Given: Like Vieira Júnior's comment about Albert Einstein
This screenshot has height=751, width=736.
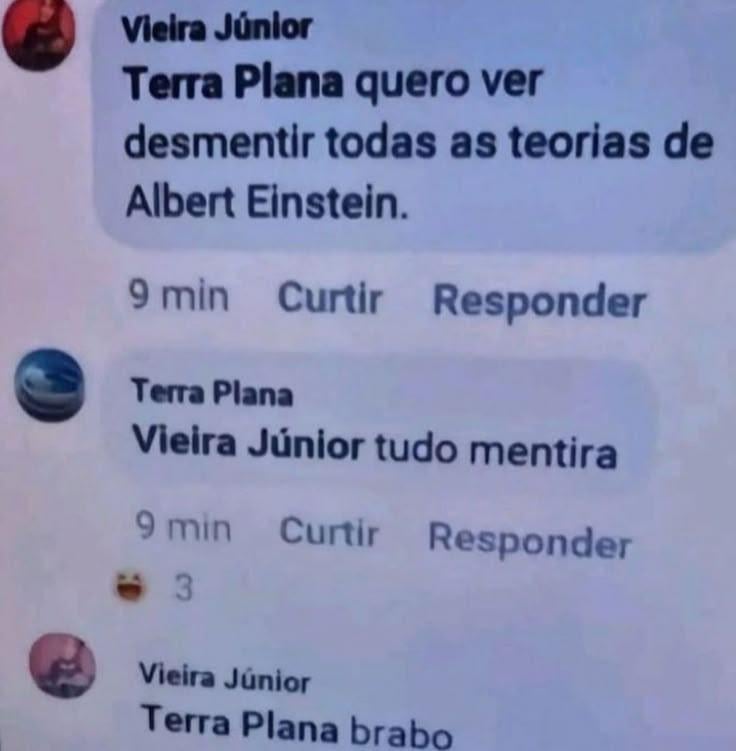Looking at the screenshot, I should coord(329,298).
